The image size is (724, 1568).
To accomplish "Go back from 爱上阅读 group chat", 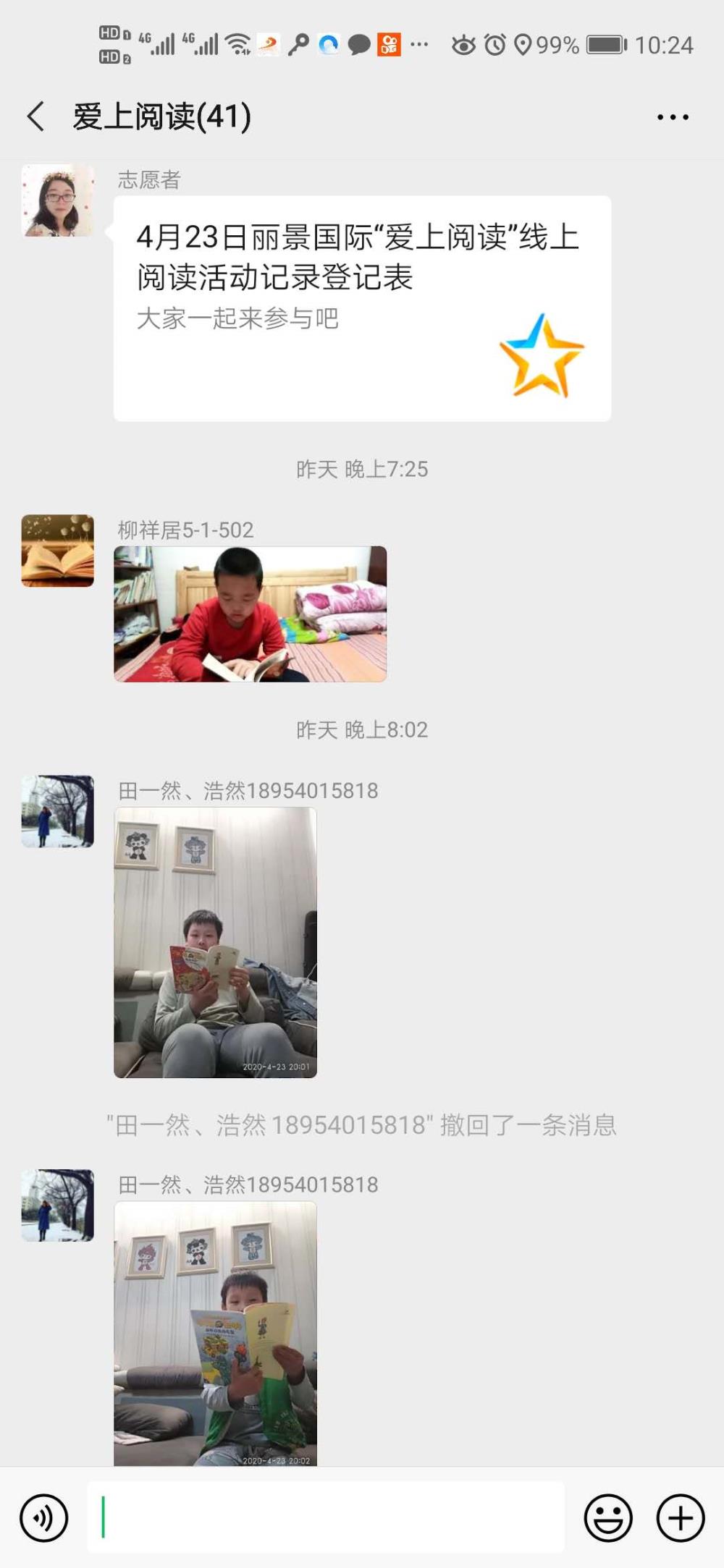I will point(35,116).
